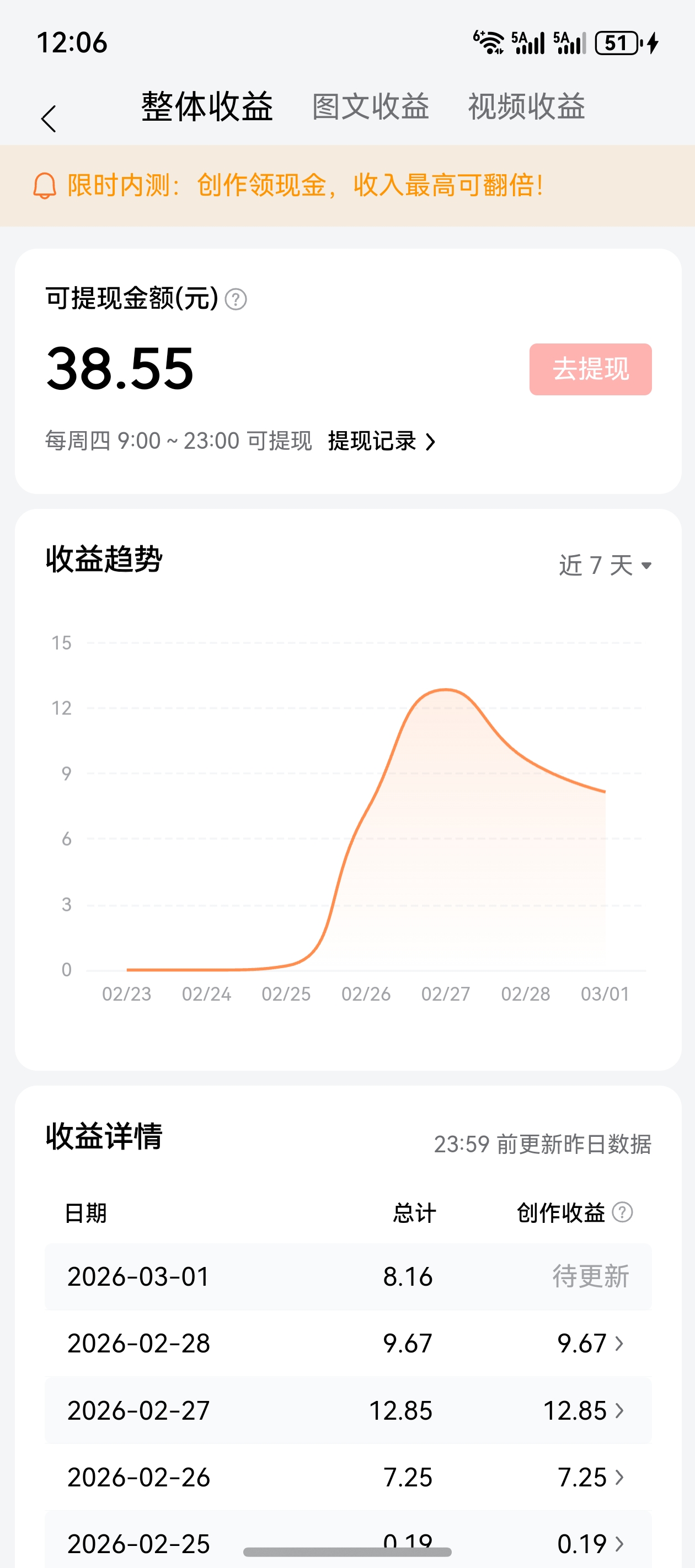Tap the help icon next to 创作收益
This screenshot has width=695, height=1568.
click(x=622, y=1212)
